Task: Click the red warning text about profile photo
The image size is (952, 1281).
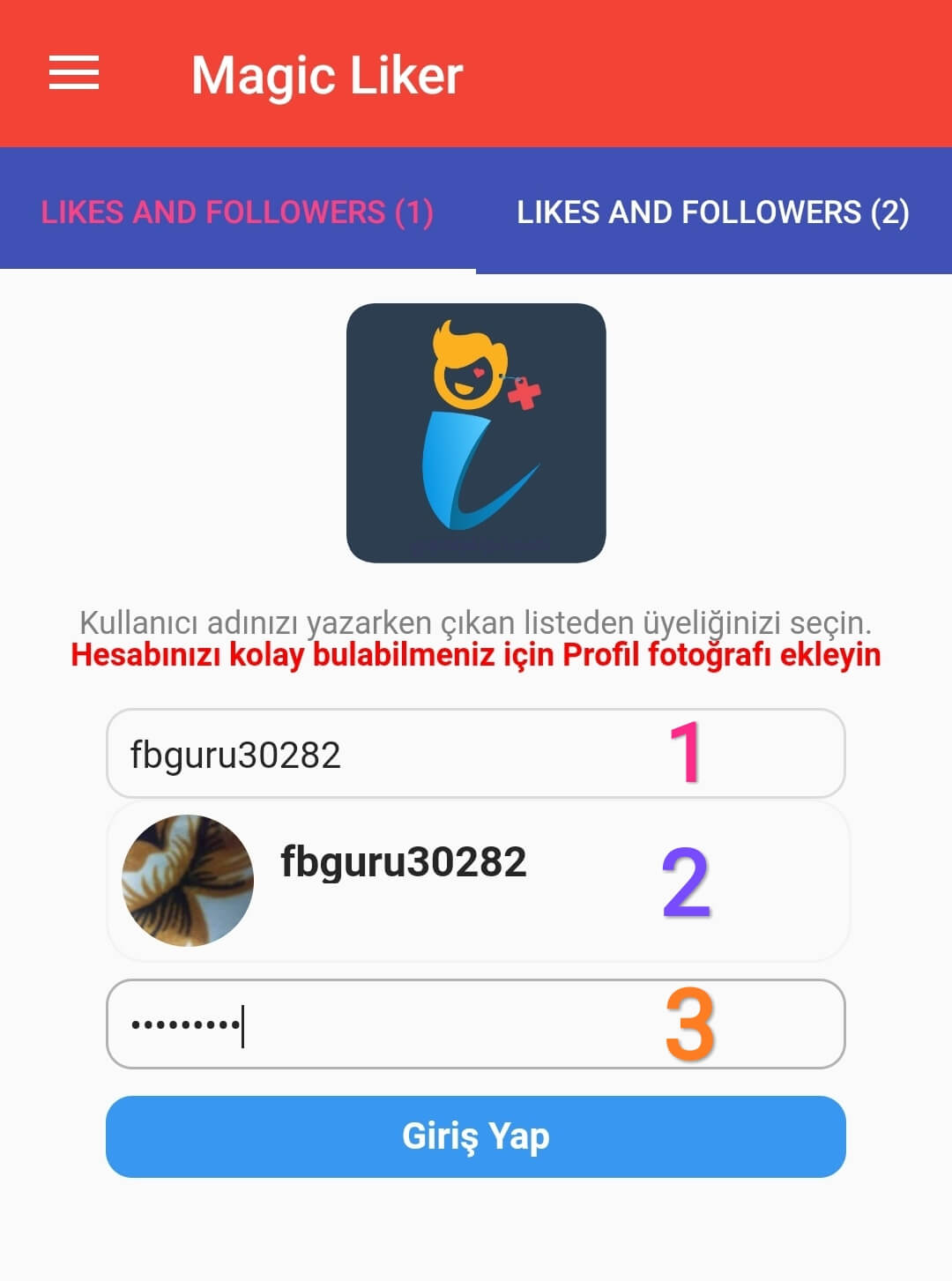Action: [476, 655]
